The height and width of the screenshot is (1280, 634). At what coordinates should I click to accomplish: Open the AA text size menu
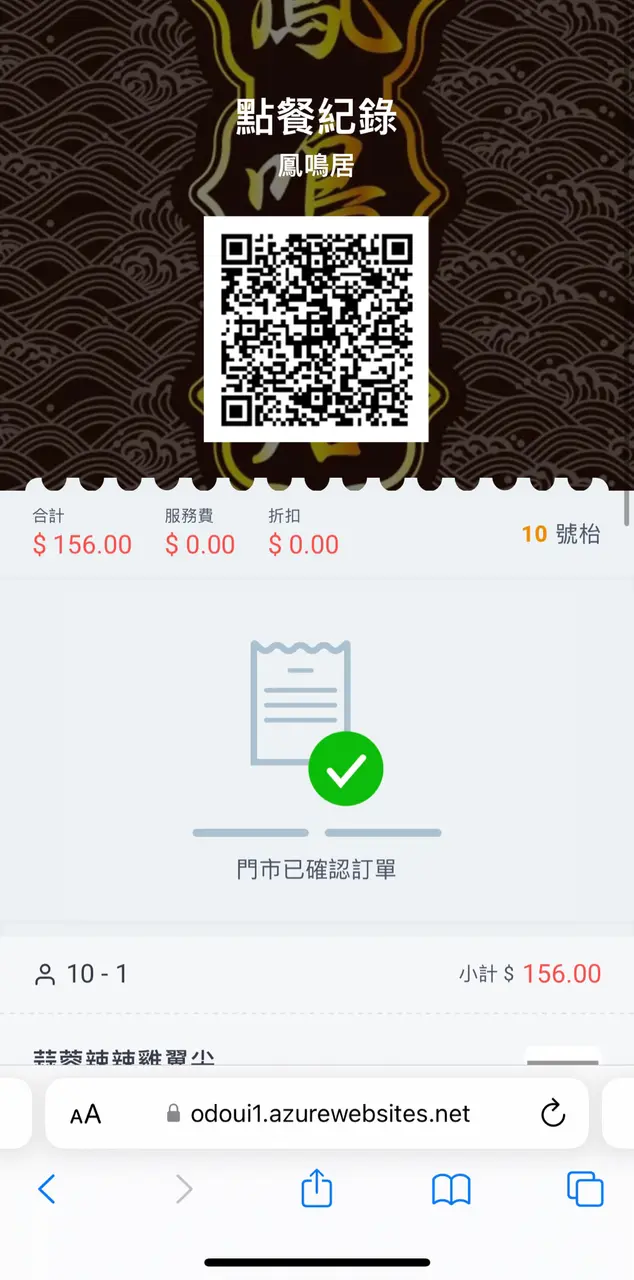[x=86, y=1114]
